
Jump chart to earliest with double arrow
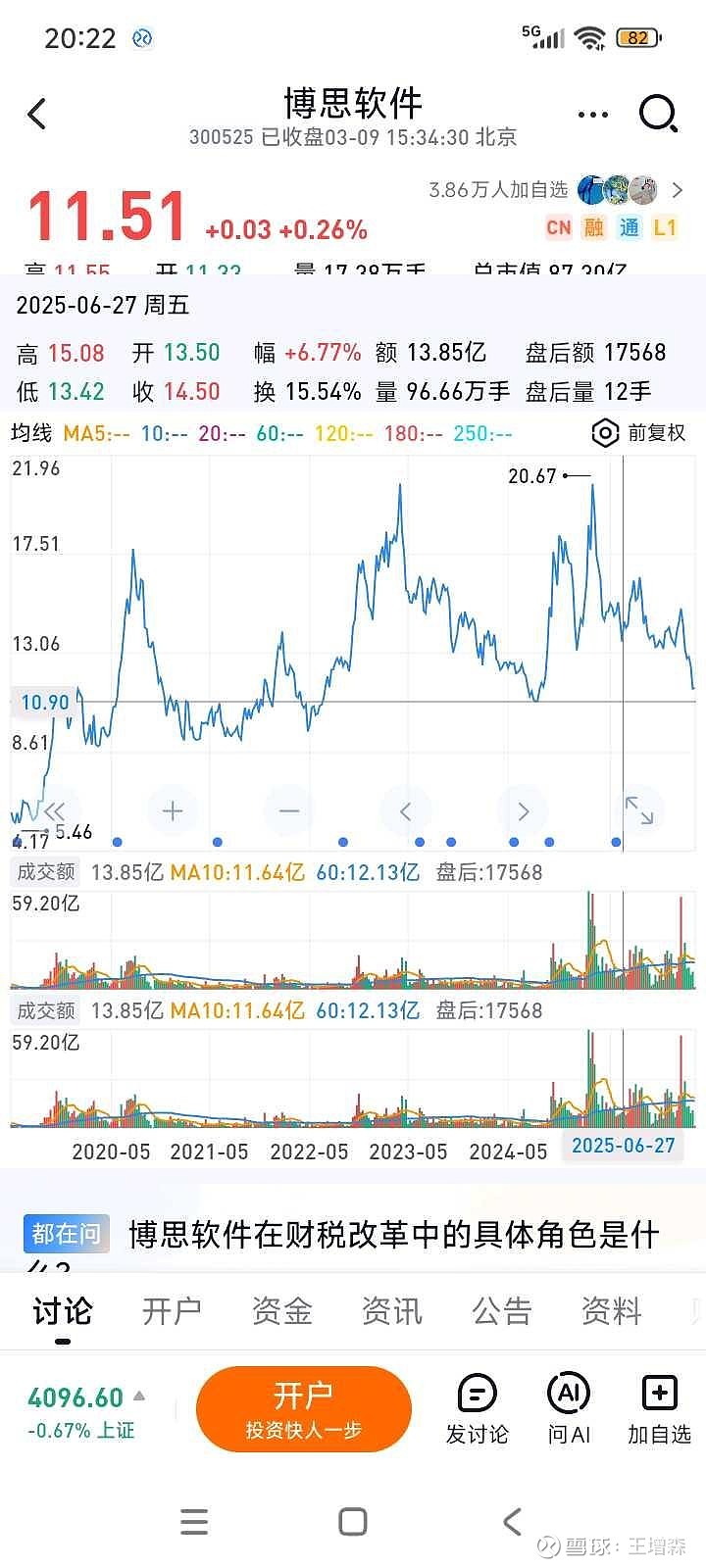(54, 810)
